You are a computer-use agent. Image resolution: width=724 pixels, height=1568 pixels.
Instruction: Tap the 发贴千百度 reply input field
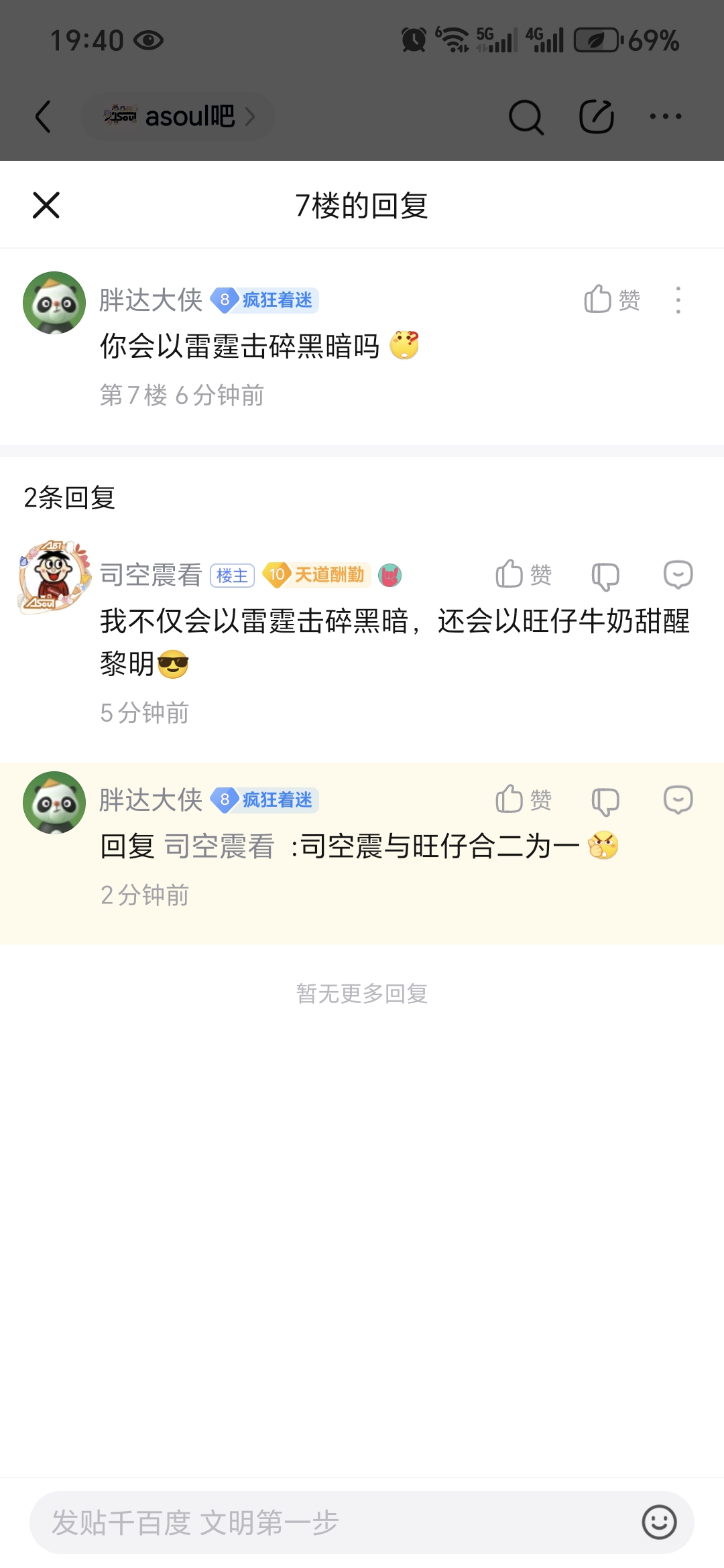(335, 1522)
